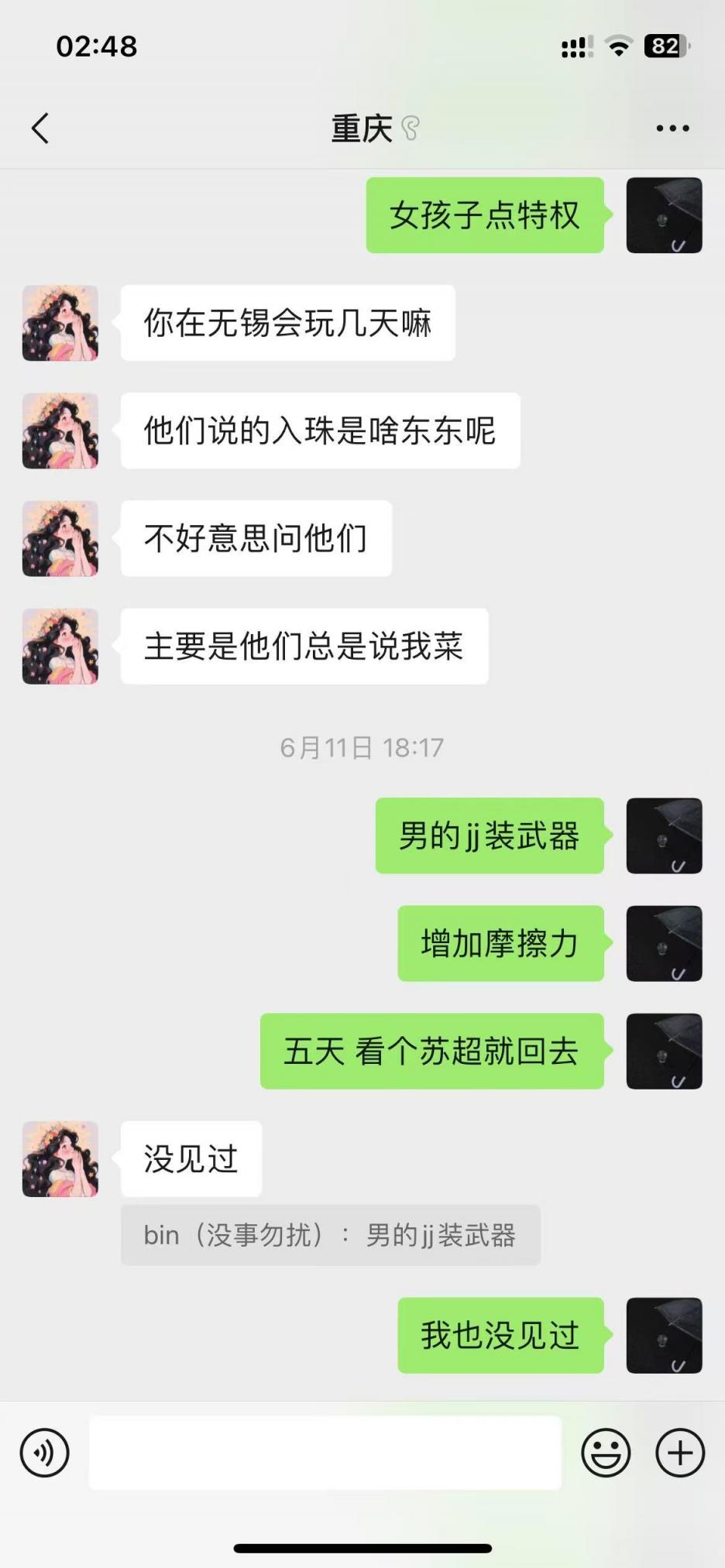Viewport: 725px width, 1568px height.
Task: Switch to voice message input
Action: click(x=45, y=1453)
